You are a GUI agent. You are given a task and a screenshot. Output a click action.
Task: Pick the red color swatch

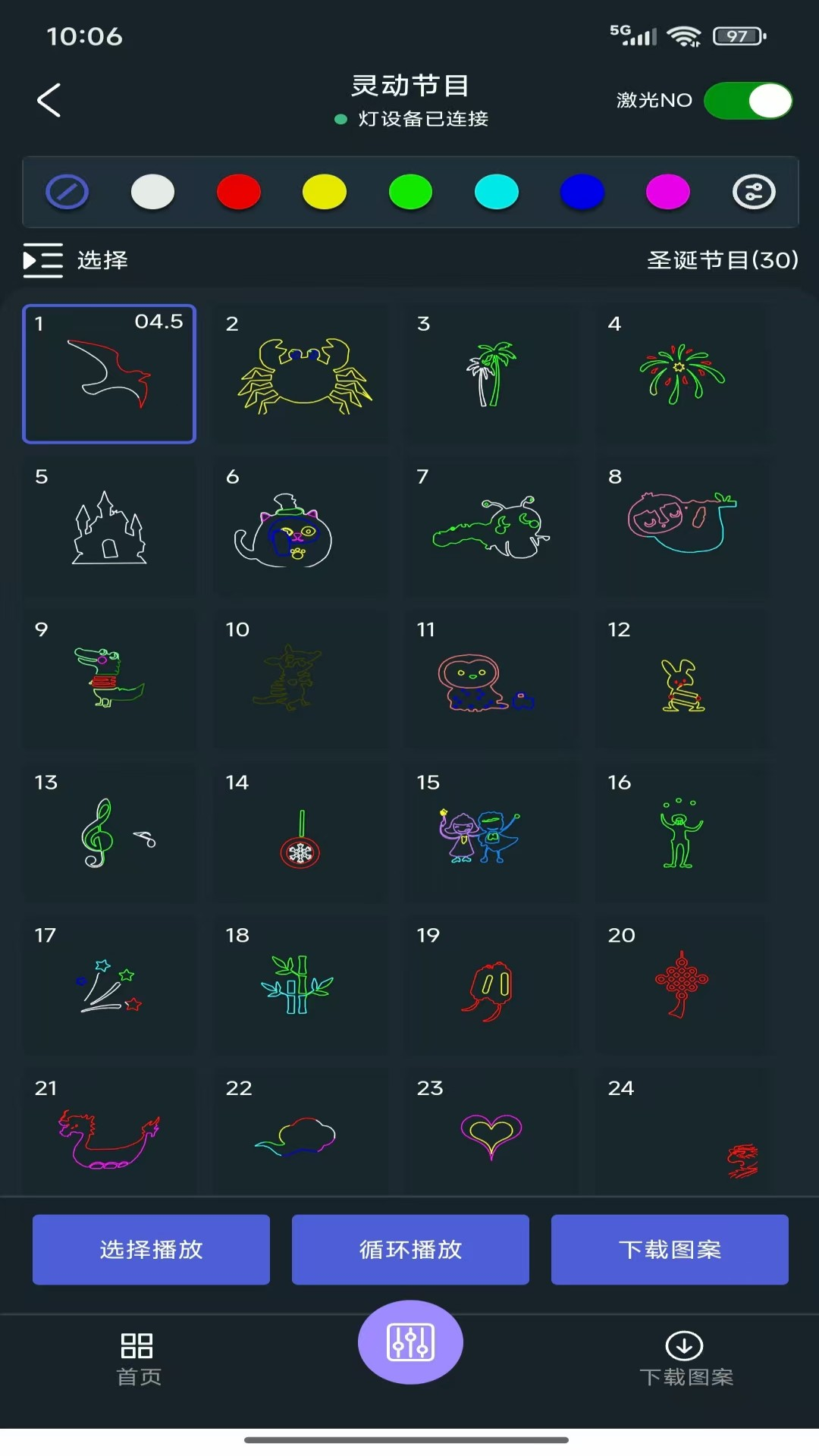pyautogui.click(x=239, y=192)
